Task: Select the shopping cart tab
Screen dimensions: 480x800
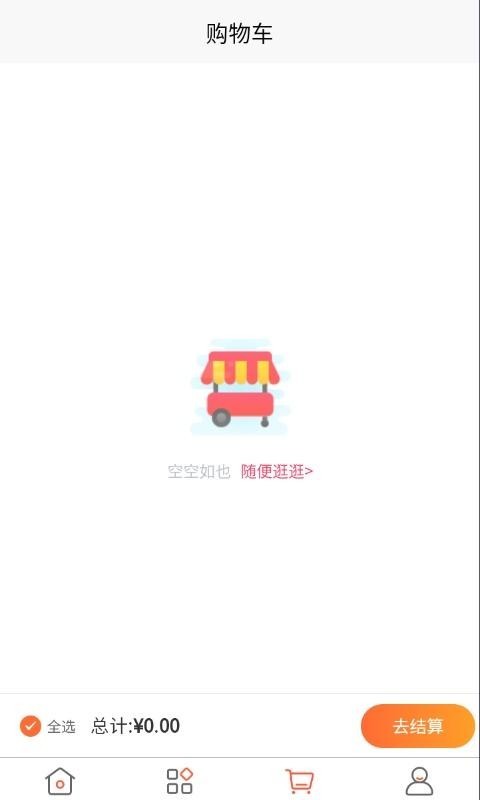Action: pos(299,782)
